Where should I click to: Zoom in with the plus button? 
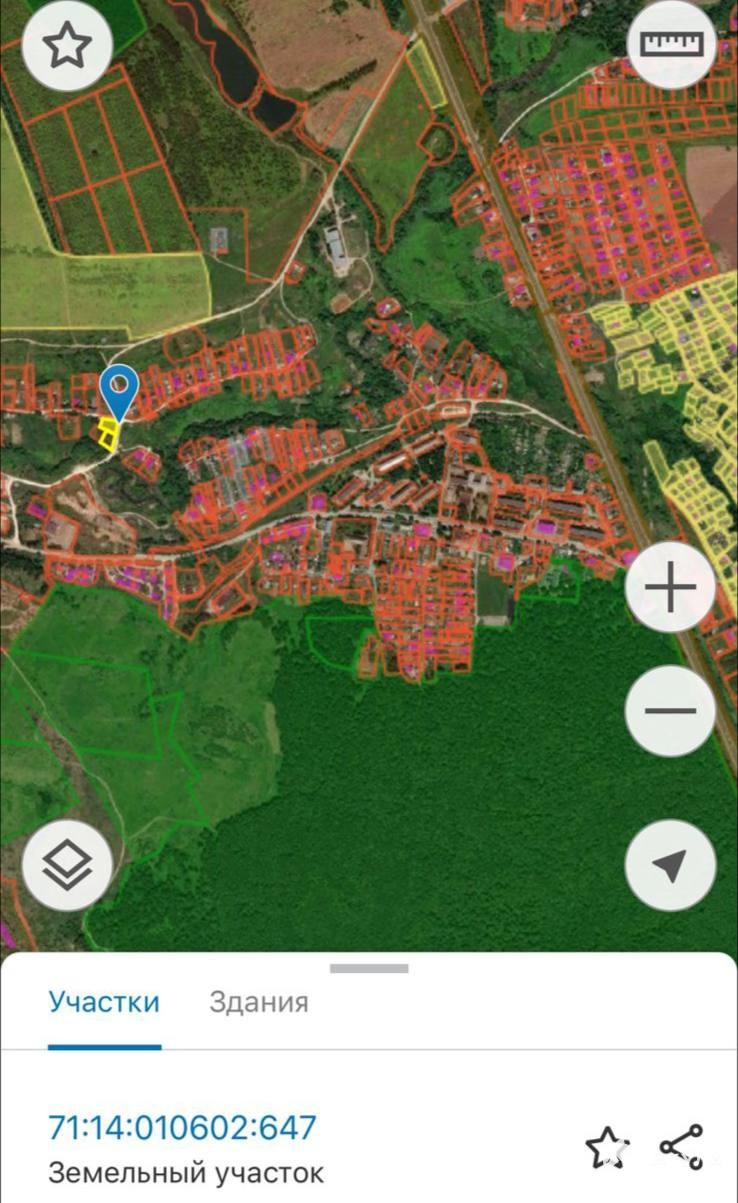coord(670,589)
